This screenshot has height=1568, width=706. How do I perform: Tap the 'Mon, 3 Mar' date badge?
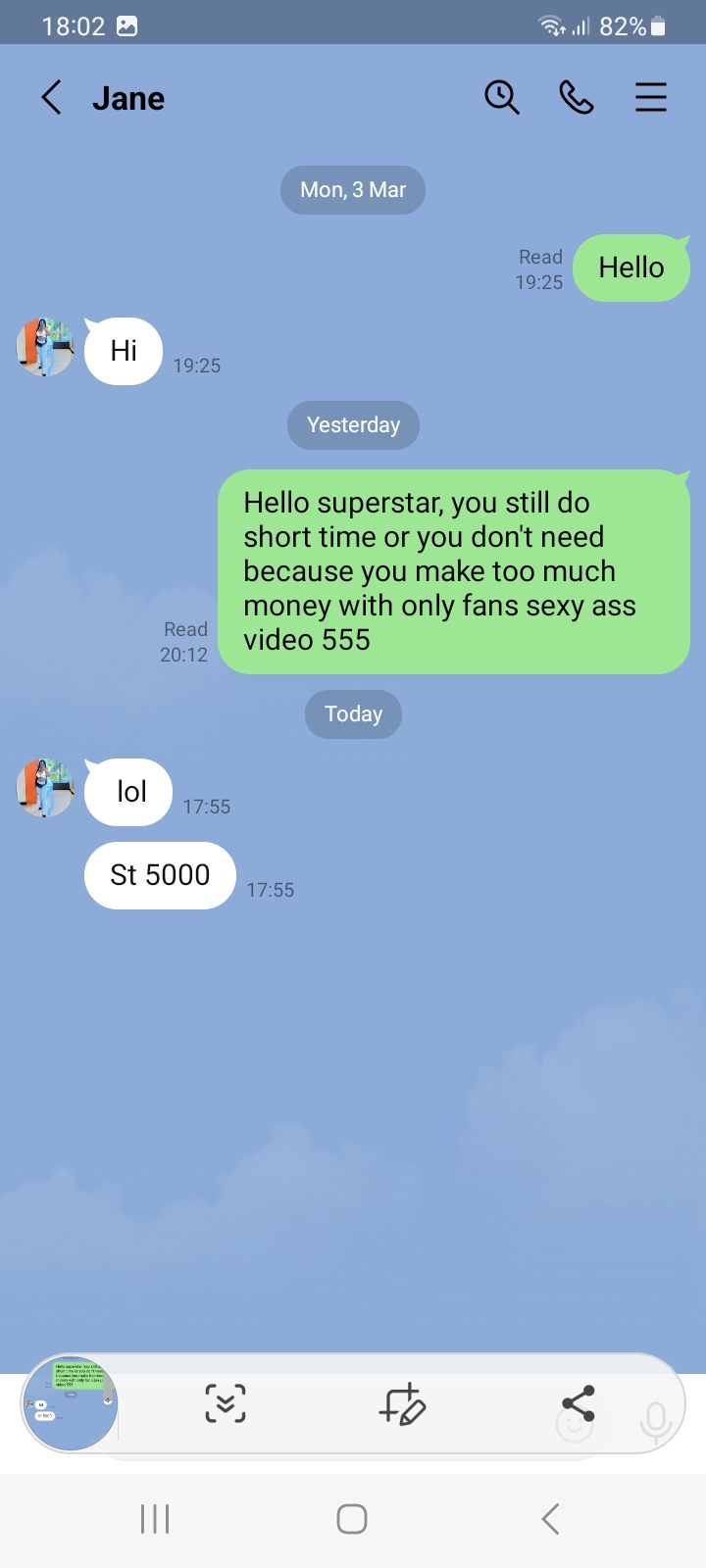(x=353, y=189)
